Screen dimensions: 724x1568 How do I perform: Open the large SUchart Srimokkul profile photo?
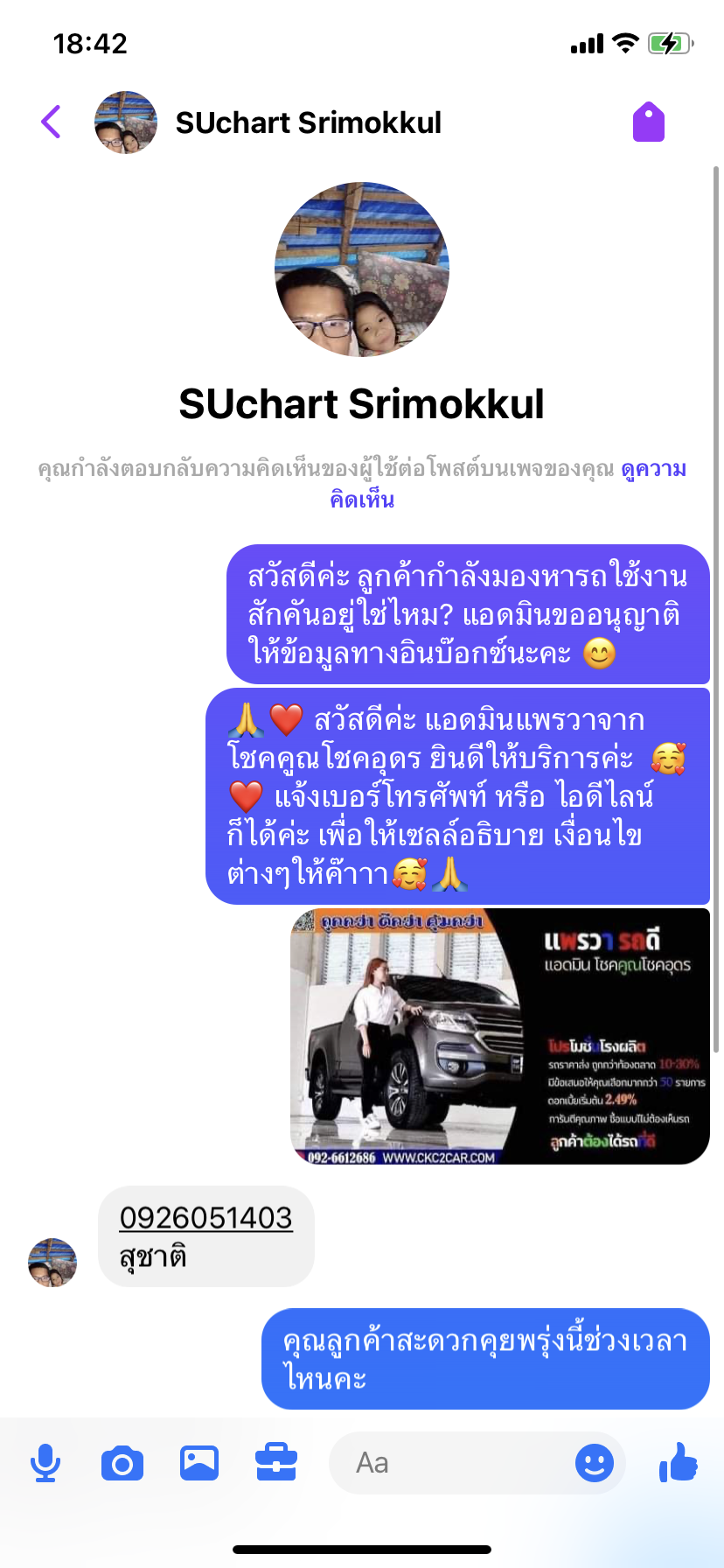(362, 269)
